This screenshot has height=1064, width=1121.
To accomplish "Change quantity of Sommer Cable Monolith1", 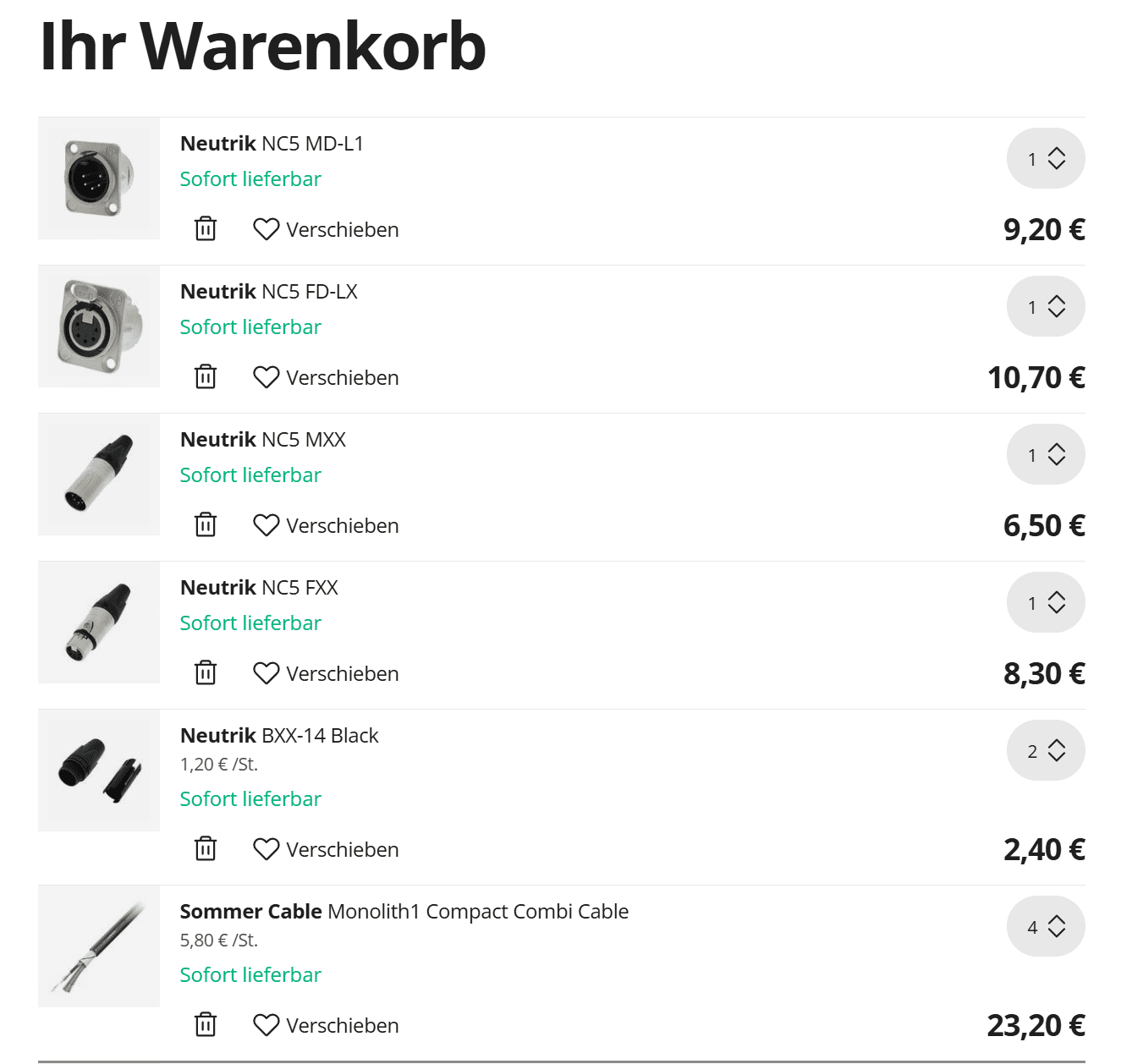I will 1046,926.
